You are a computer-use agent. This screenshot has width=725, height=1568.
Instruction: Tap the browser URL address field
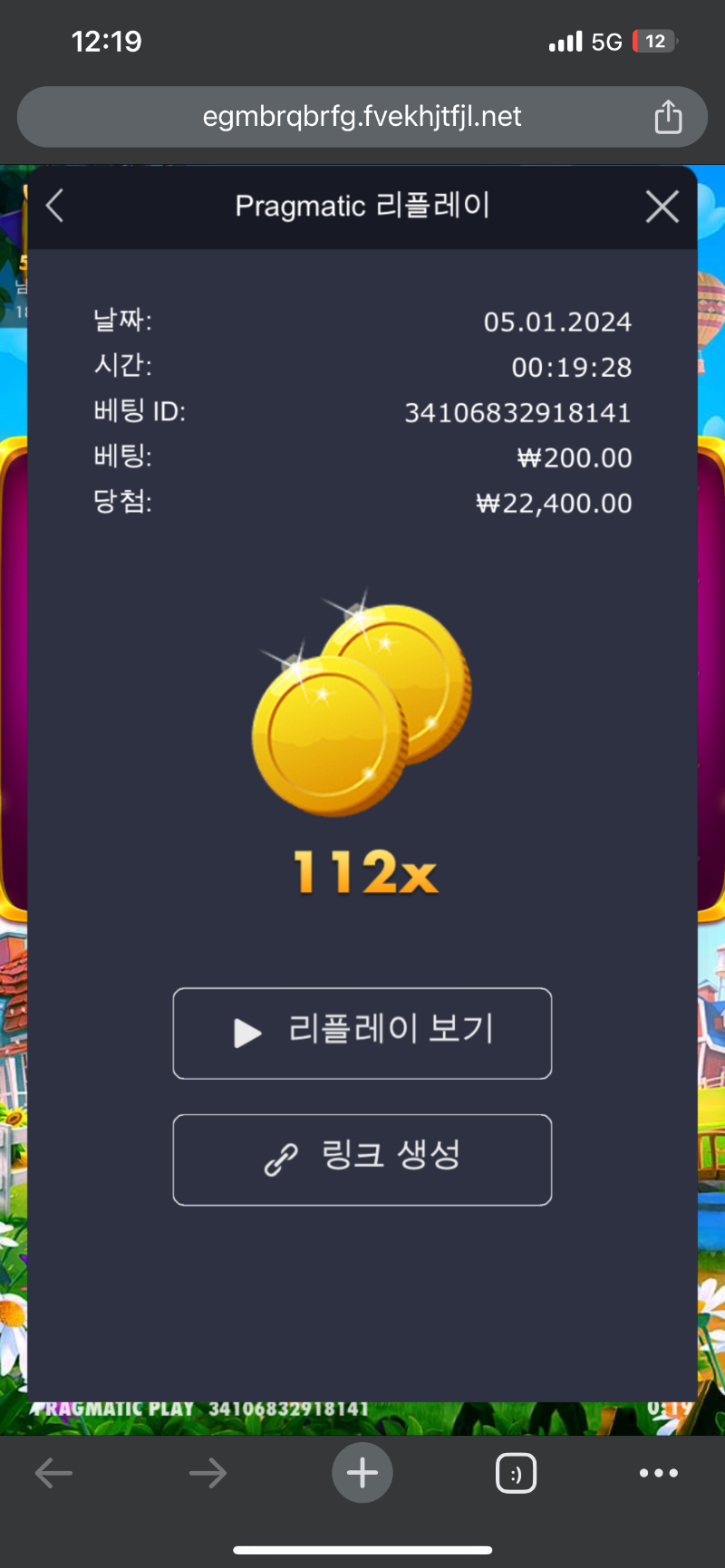362,117
